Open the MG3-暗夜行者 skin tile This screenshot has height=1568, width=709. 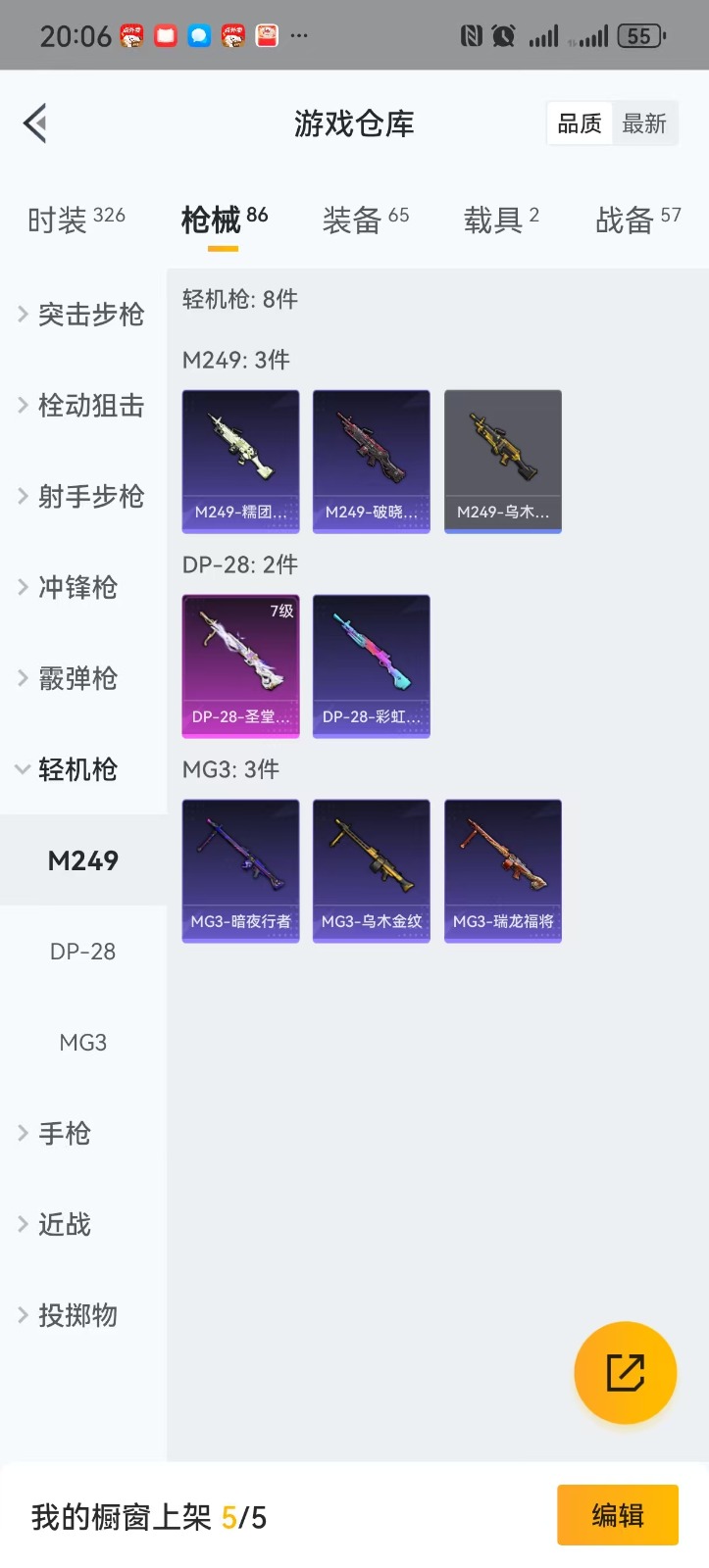pyautogui.click(x=240, y=870)
